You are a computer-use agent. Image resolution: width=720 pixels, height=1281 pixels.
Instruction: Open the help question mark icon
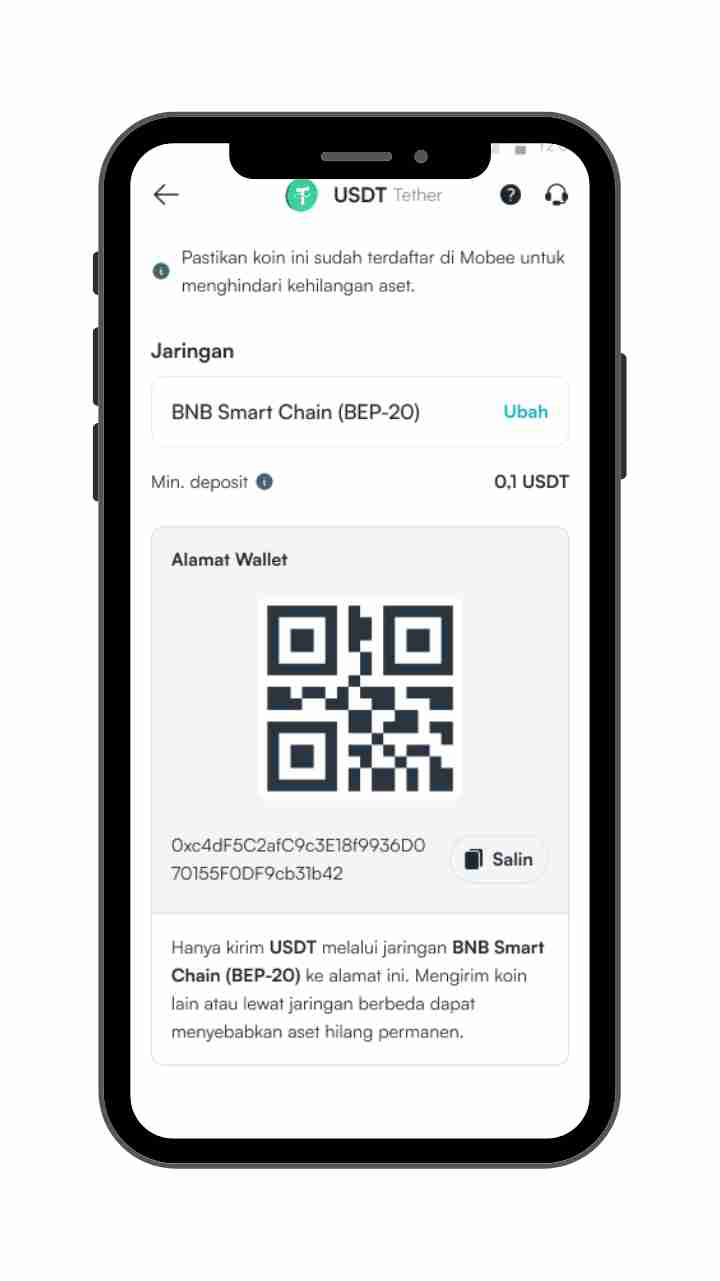510,195
